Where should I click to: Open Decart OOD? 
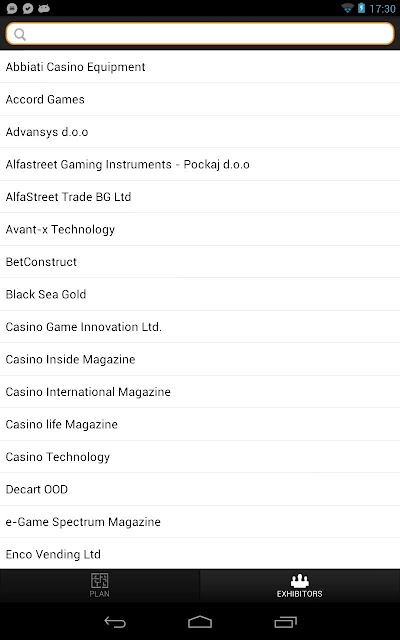pyautogui.click(x=200, y=489)
